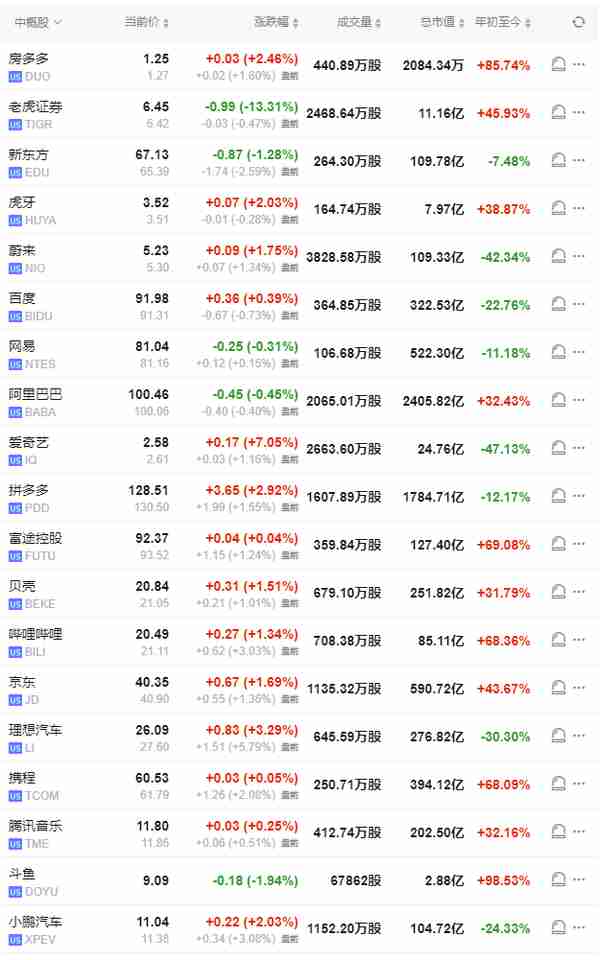Open more options for 爱奇艺
Screen dimensions: 600x960
click(x=579, y=448)
